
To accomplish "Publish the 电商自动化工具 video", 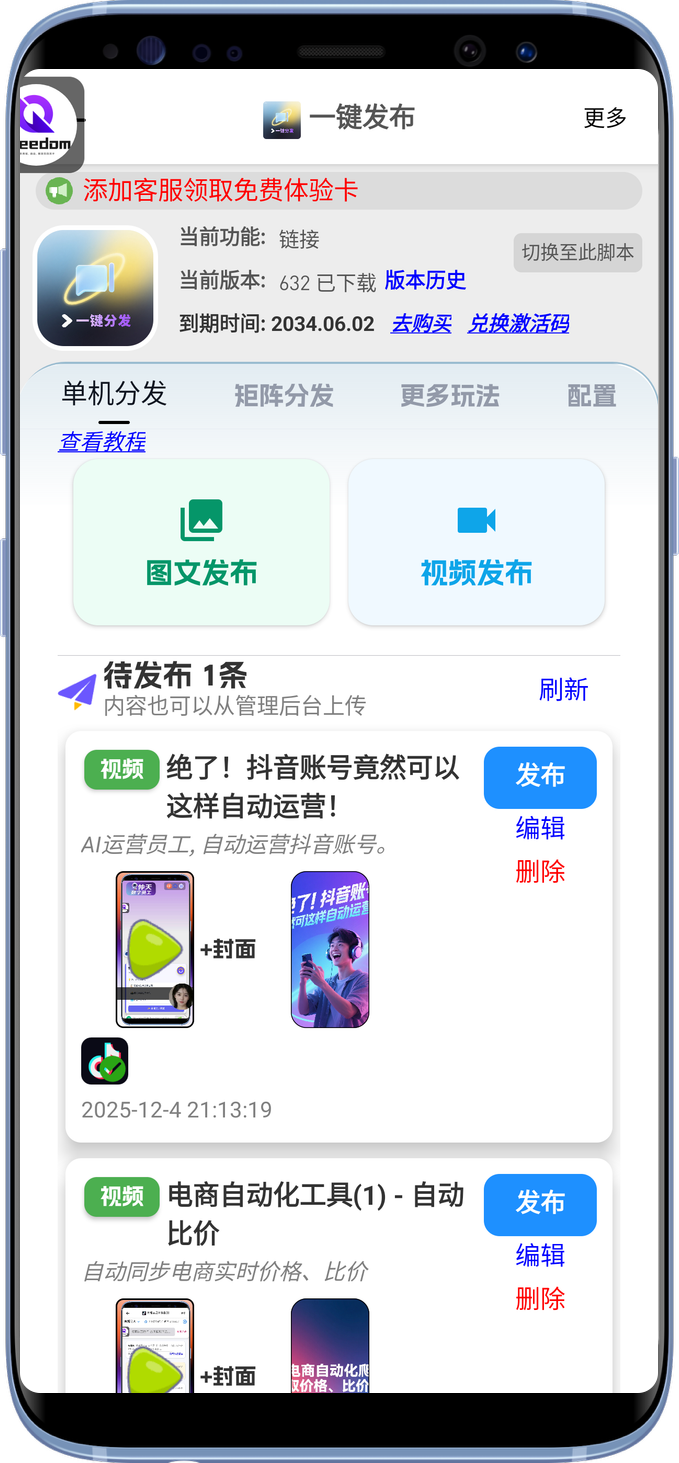I will [540, 1203].
